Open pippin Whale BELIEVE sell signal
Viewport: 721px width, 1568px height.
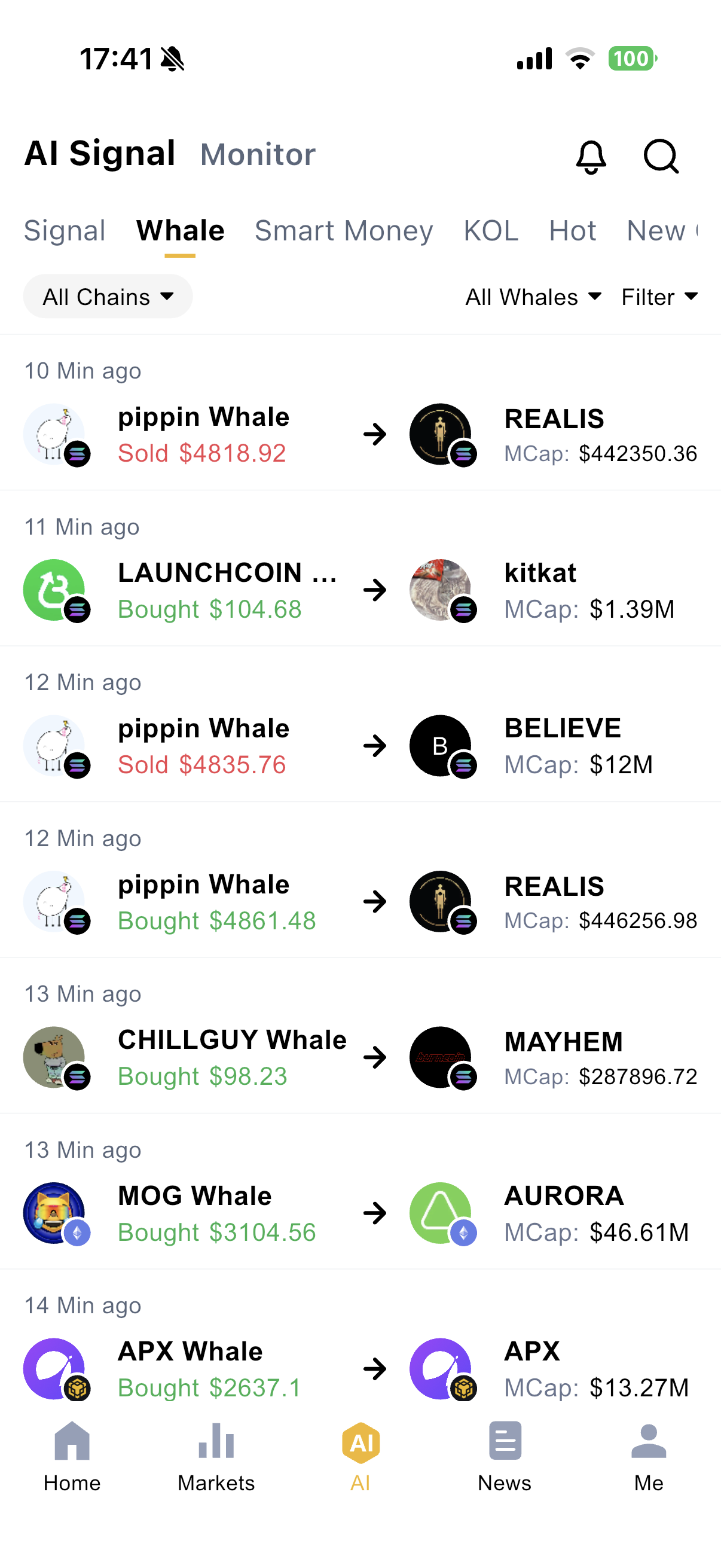360,746
